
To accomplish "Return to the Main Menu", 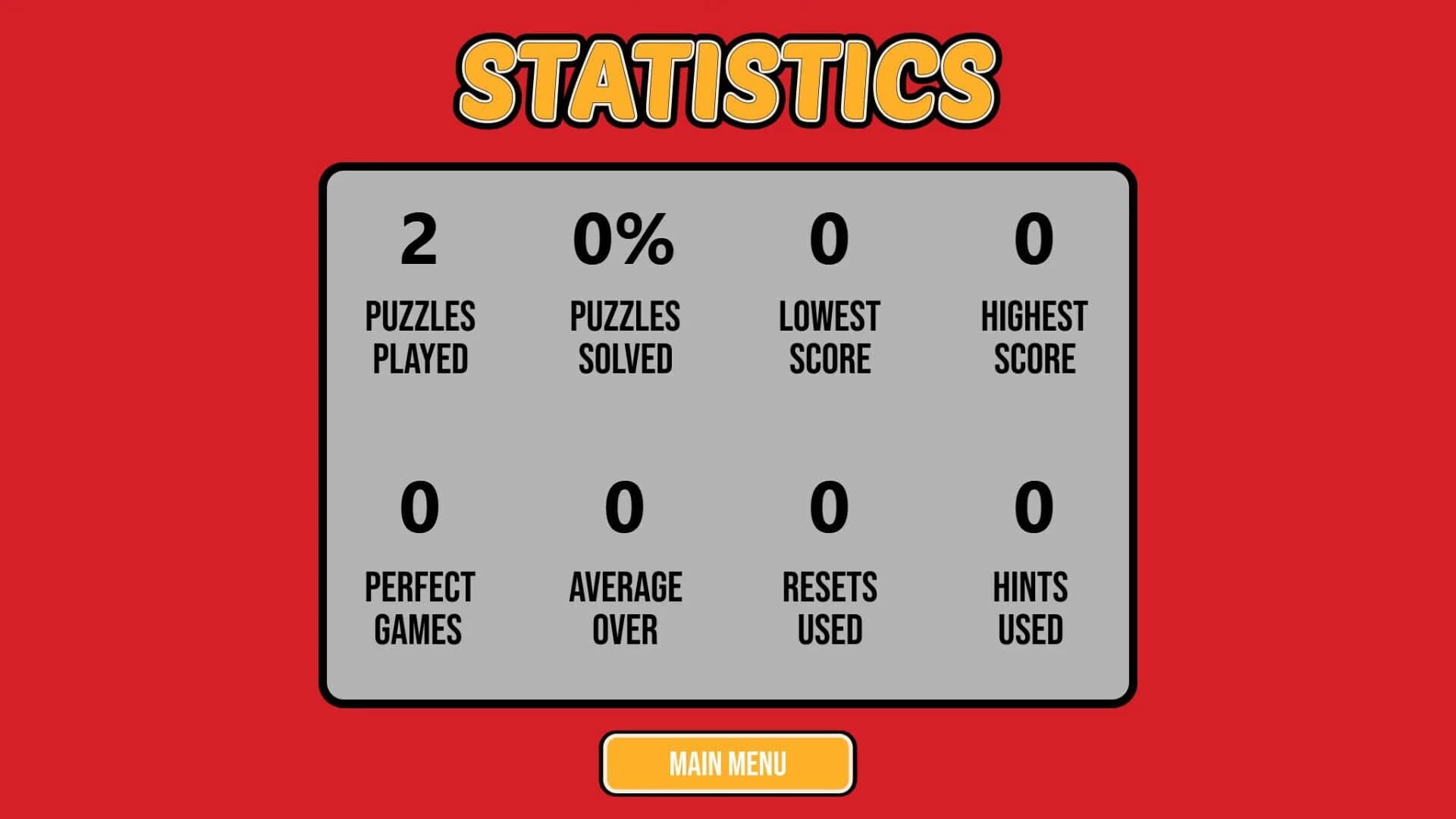I will [727, 764].
